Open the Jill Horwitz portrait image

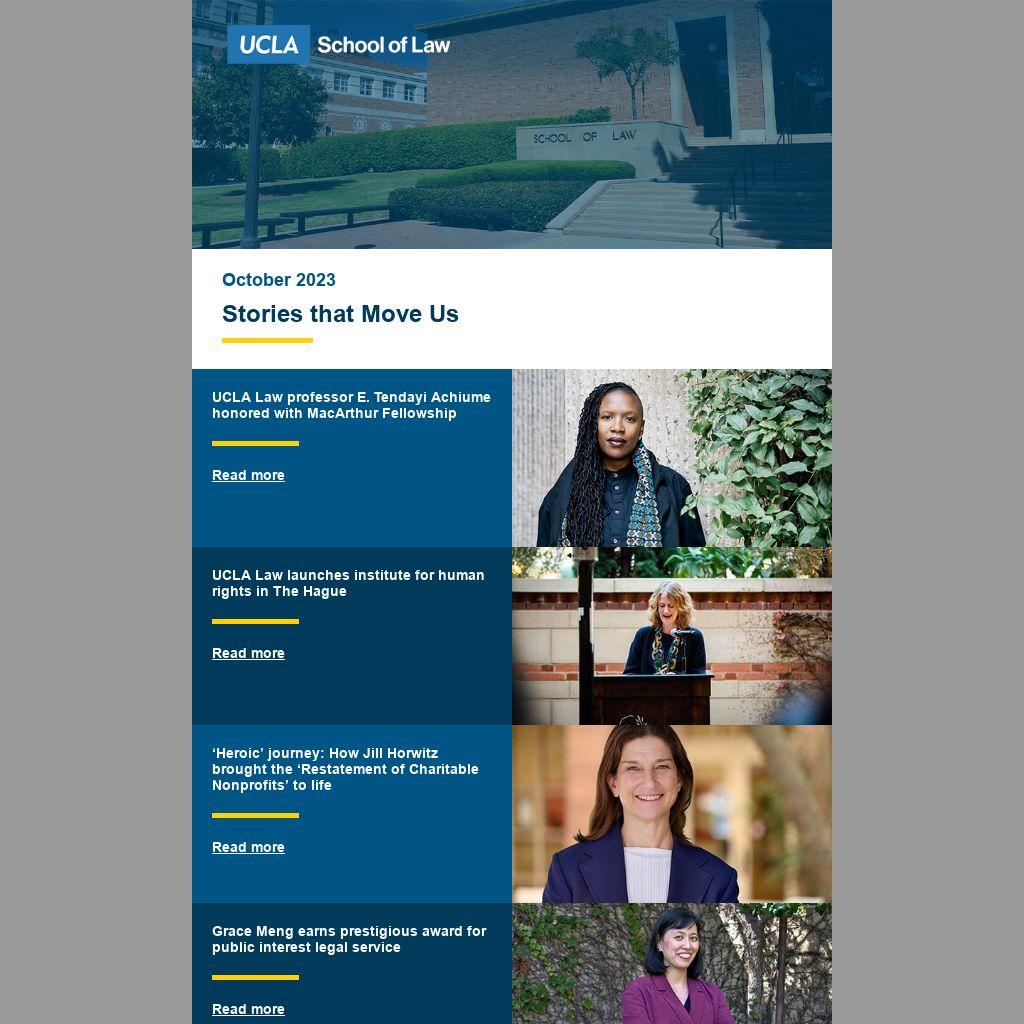point(671,814)
